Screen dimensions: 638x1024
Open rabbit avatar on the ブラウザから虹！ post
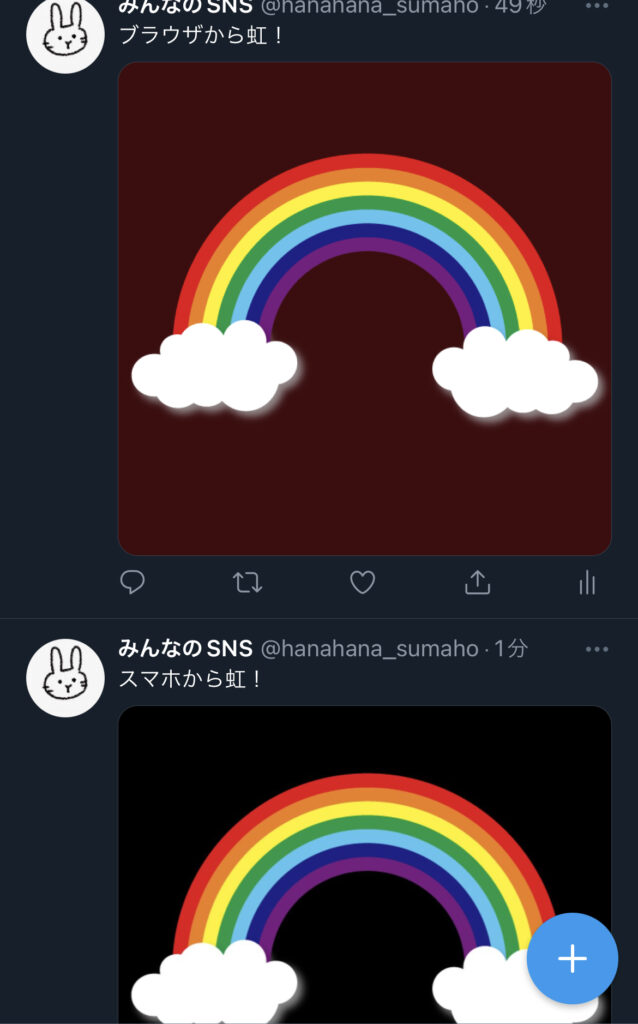pyautogui.click(x=65, y=35)
